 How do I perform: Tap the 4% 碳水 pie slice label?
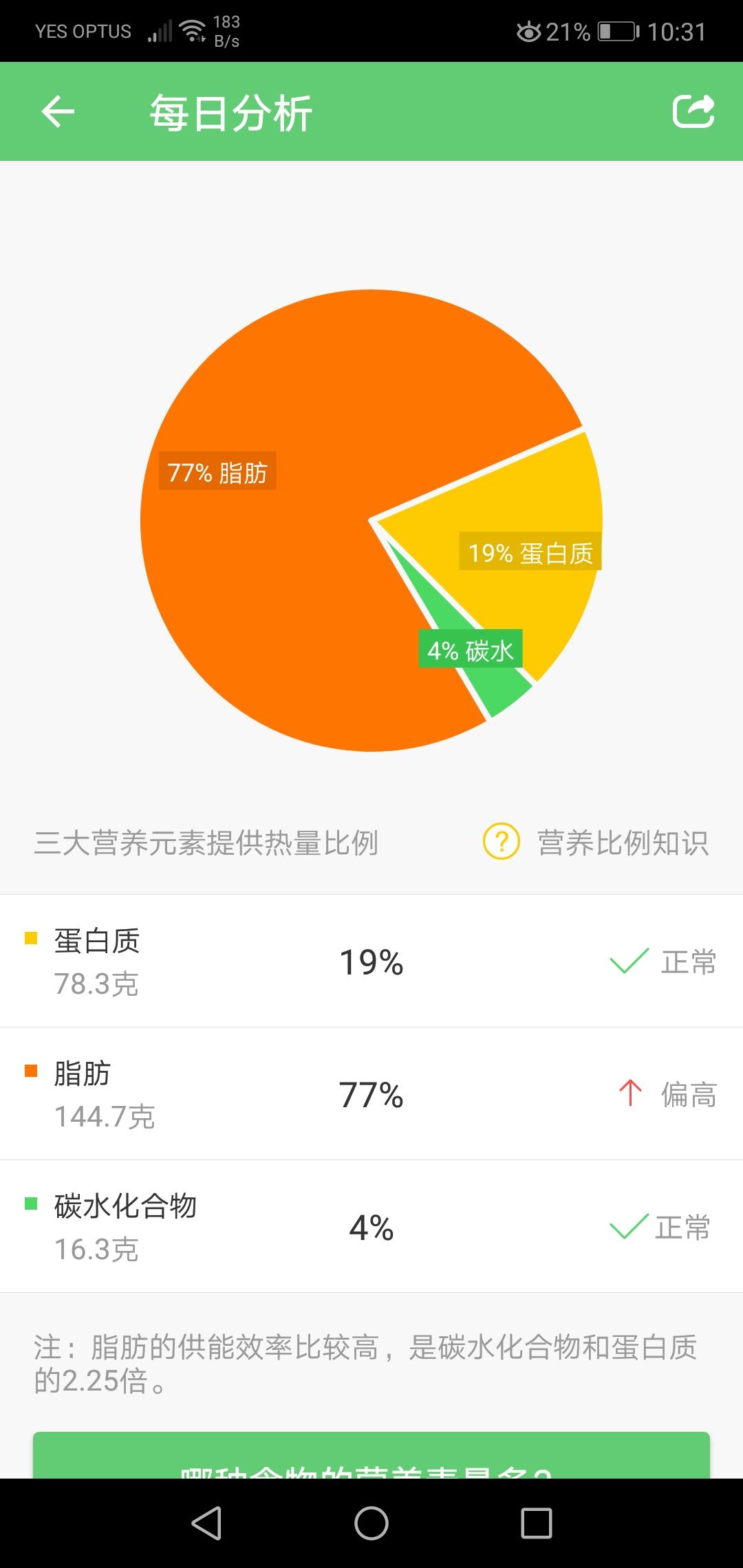click(x=472, y=649)
